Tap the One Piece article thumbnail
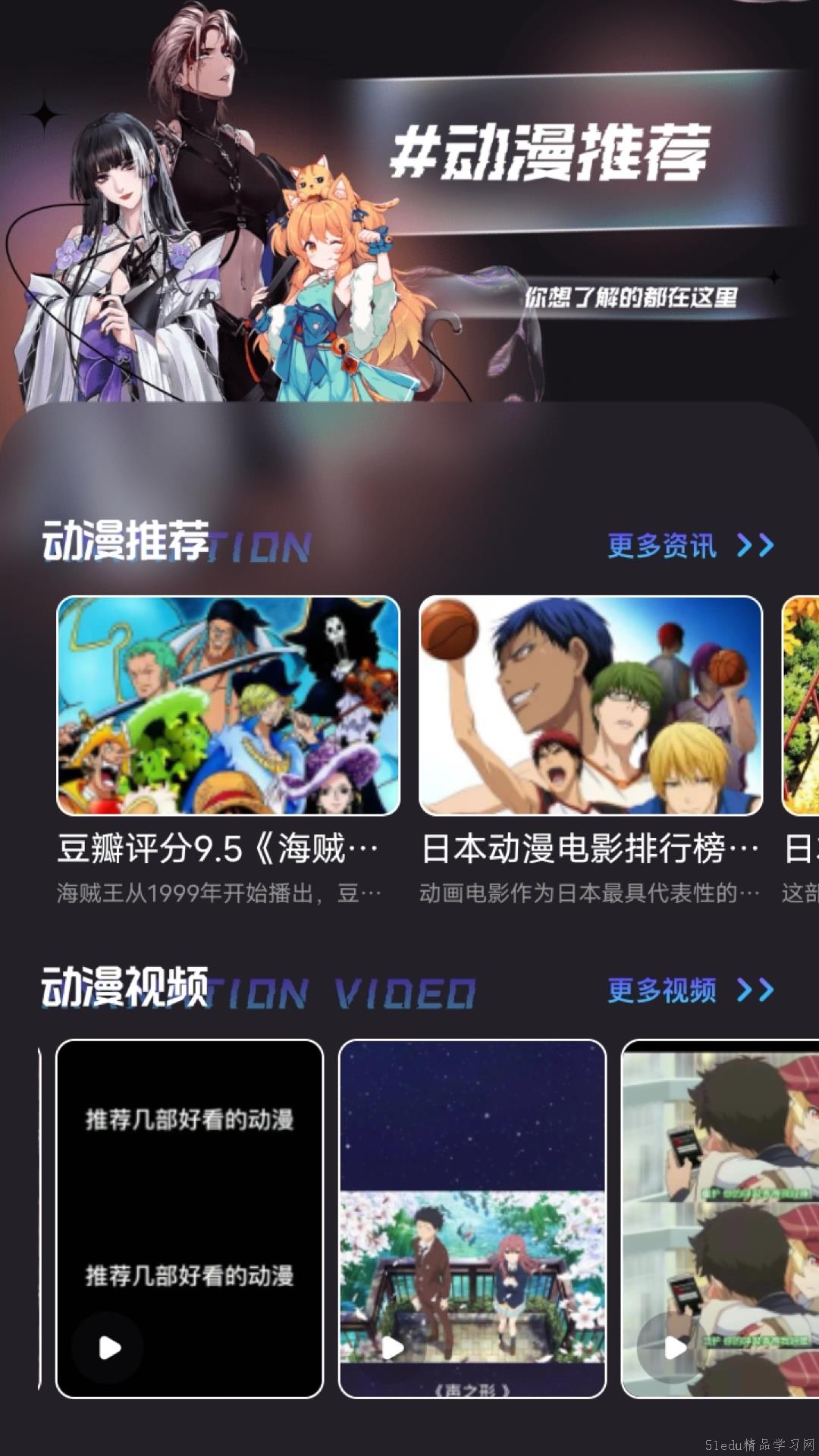The height and width of the screenshot is (1456, 819). (227, 708)
